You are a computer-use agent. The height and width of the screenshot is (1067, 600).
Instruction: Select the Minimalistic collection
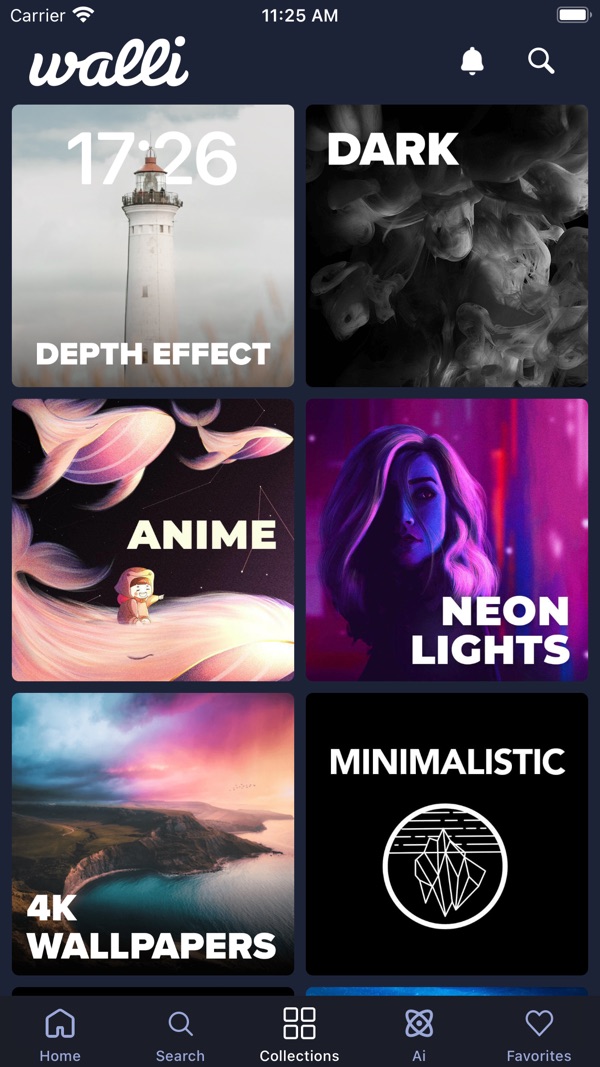coord(447,834)
